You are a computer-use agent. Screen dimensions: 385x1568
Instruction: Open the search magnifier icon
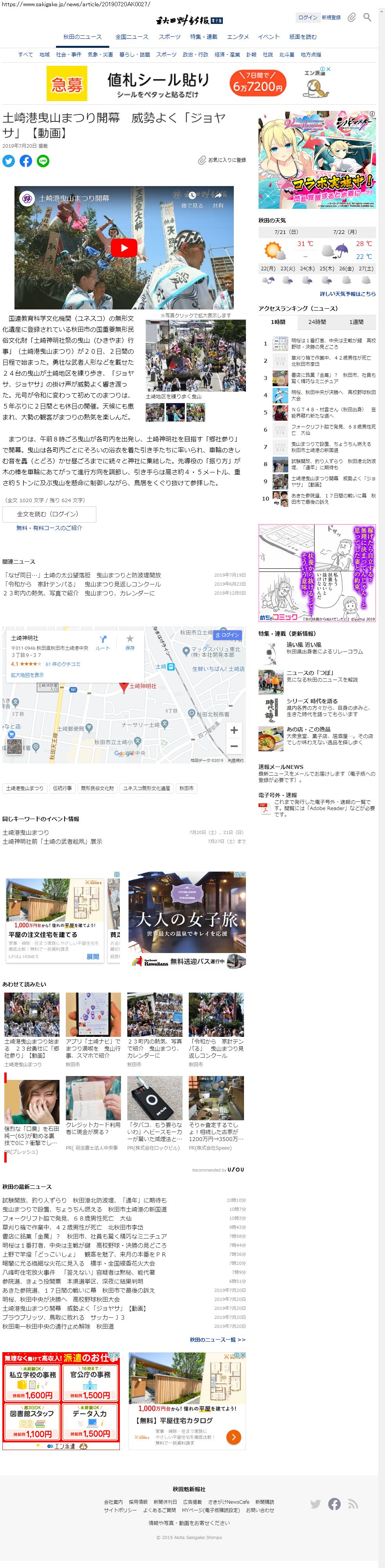[x=367, y=17]
